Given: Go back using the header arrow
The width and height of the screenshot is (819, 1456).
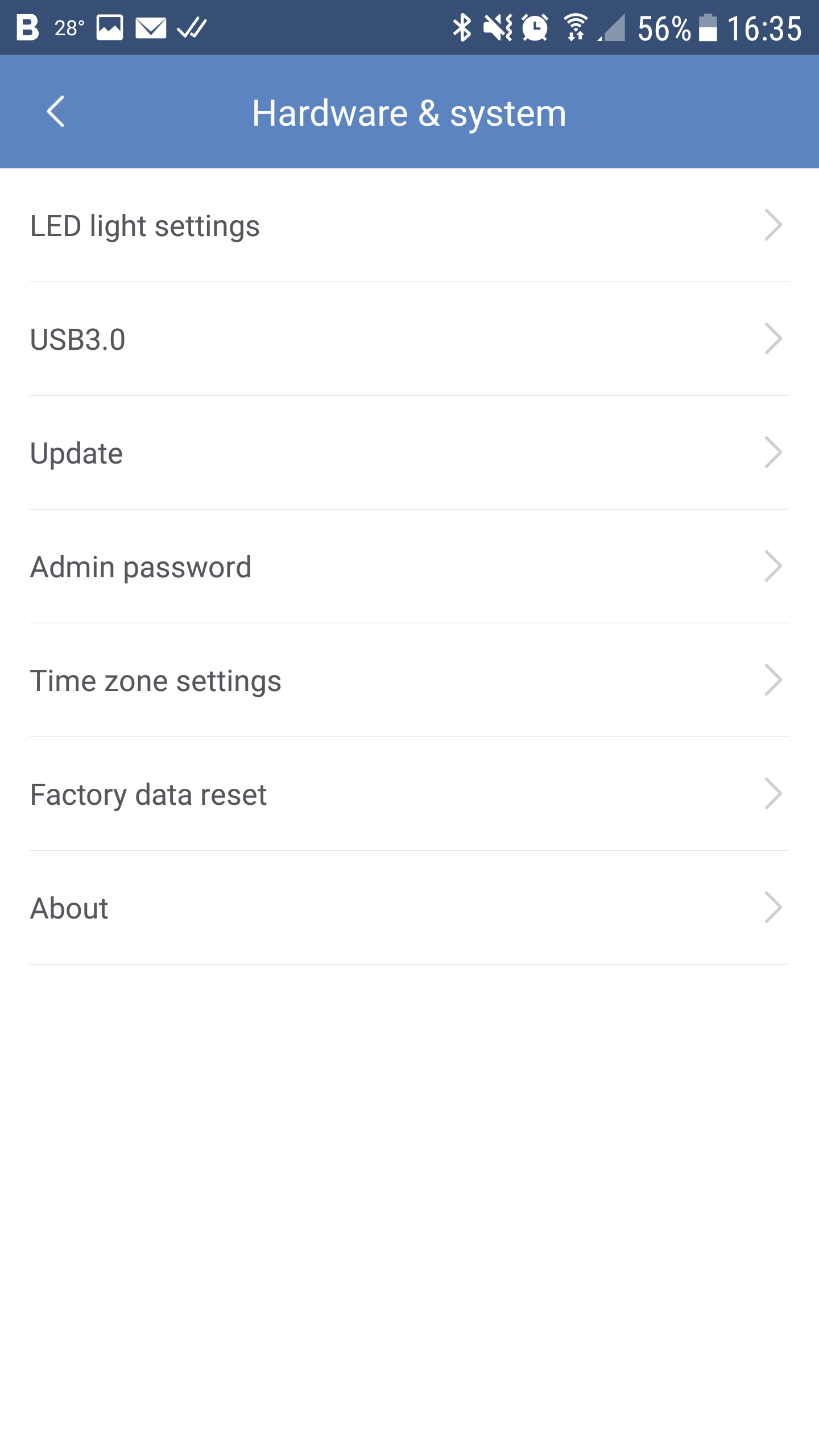Looking at the screenshot, I should coord(56,111).
